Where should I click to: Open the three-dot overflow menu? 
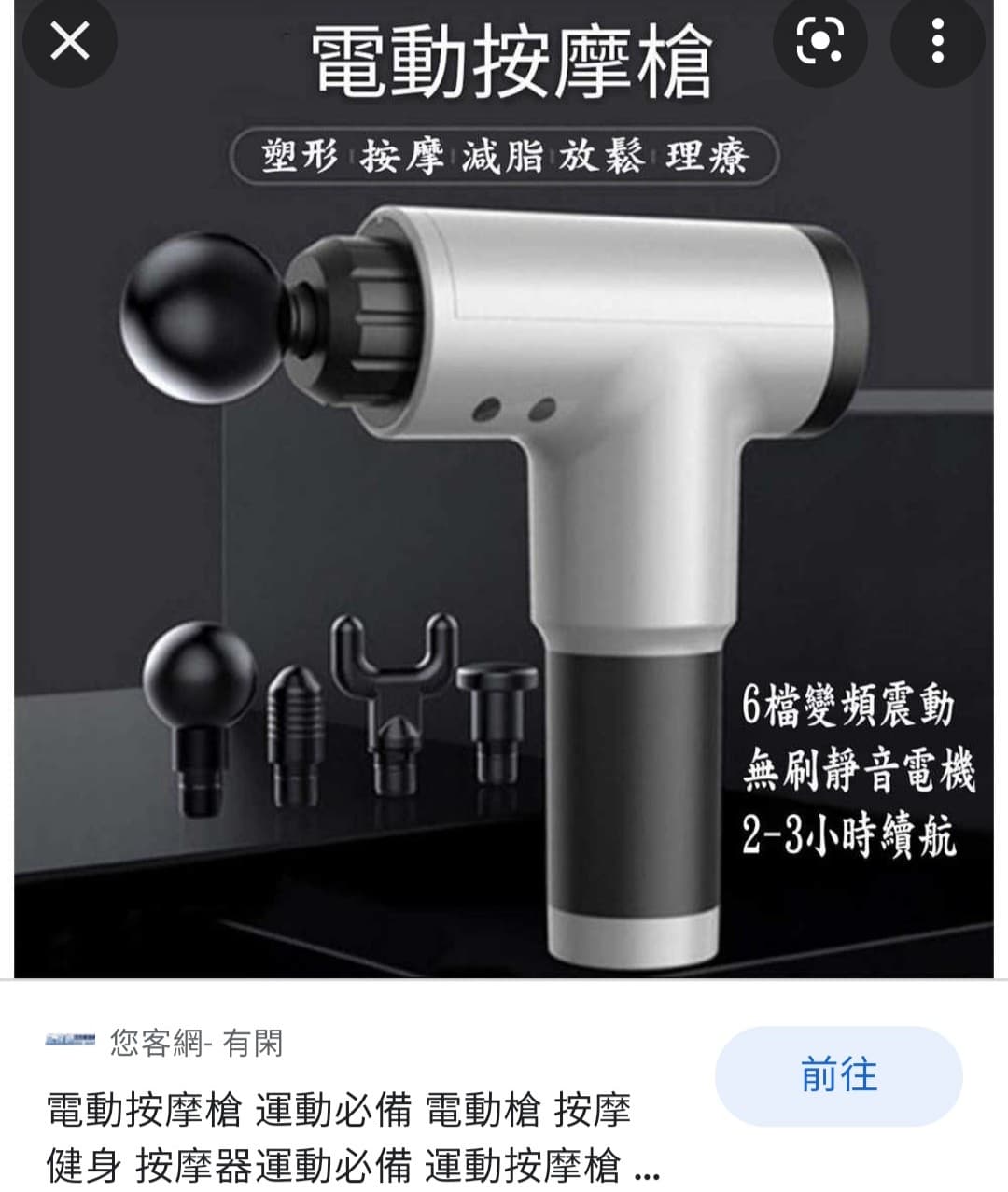click(x=937, y=42)
